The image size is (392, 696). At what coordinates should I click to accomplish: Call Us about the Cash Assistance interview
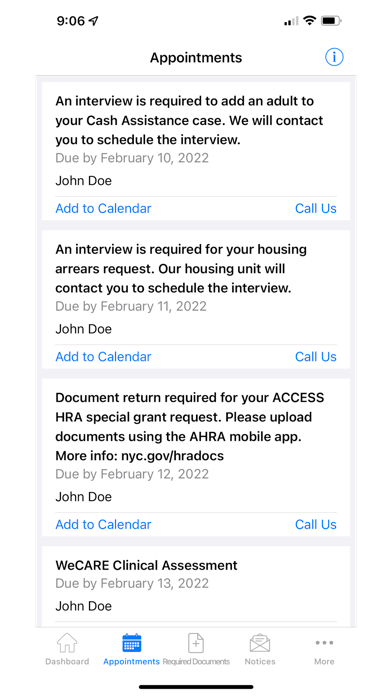pos(316,208)
